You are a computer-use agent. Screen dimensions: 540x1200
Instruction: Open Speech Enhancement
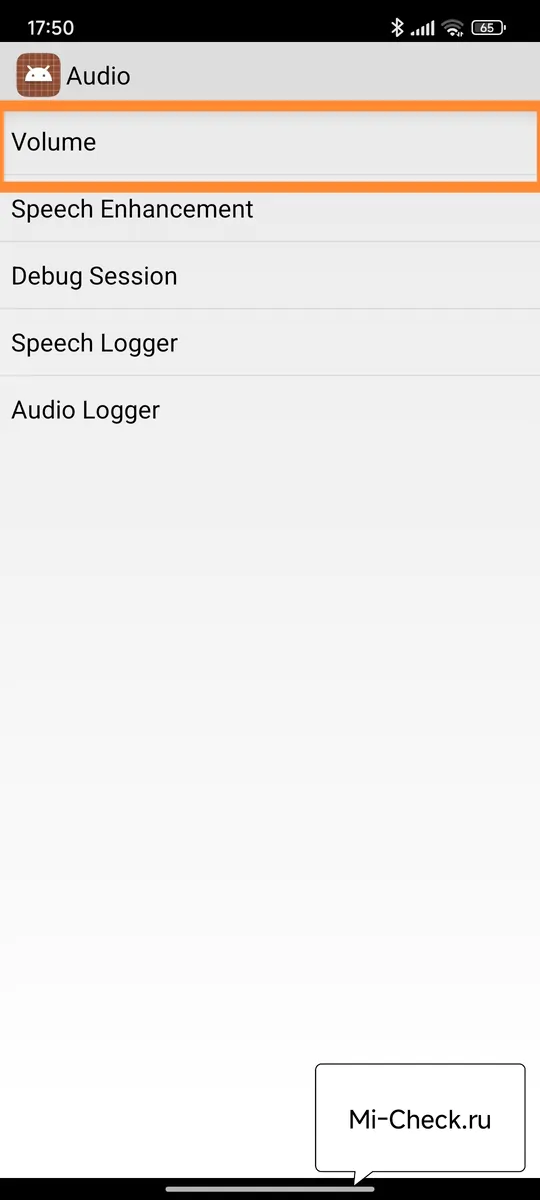coord(270,209)
